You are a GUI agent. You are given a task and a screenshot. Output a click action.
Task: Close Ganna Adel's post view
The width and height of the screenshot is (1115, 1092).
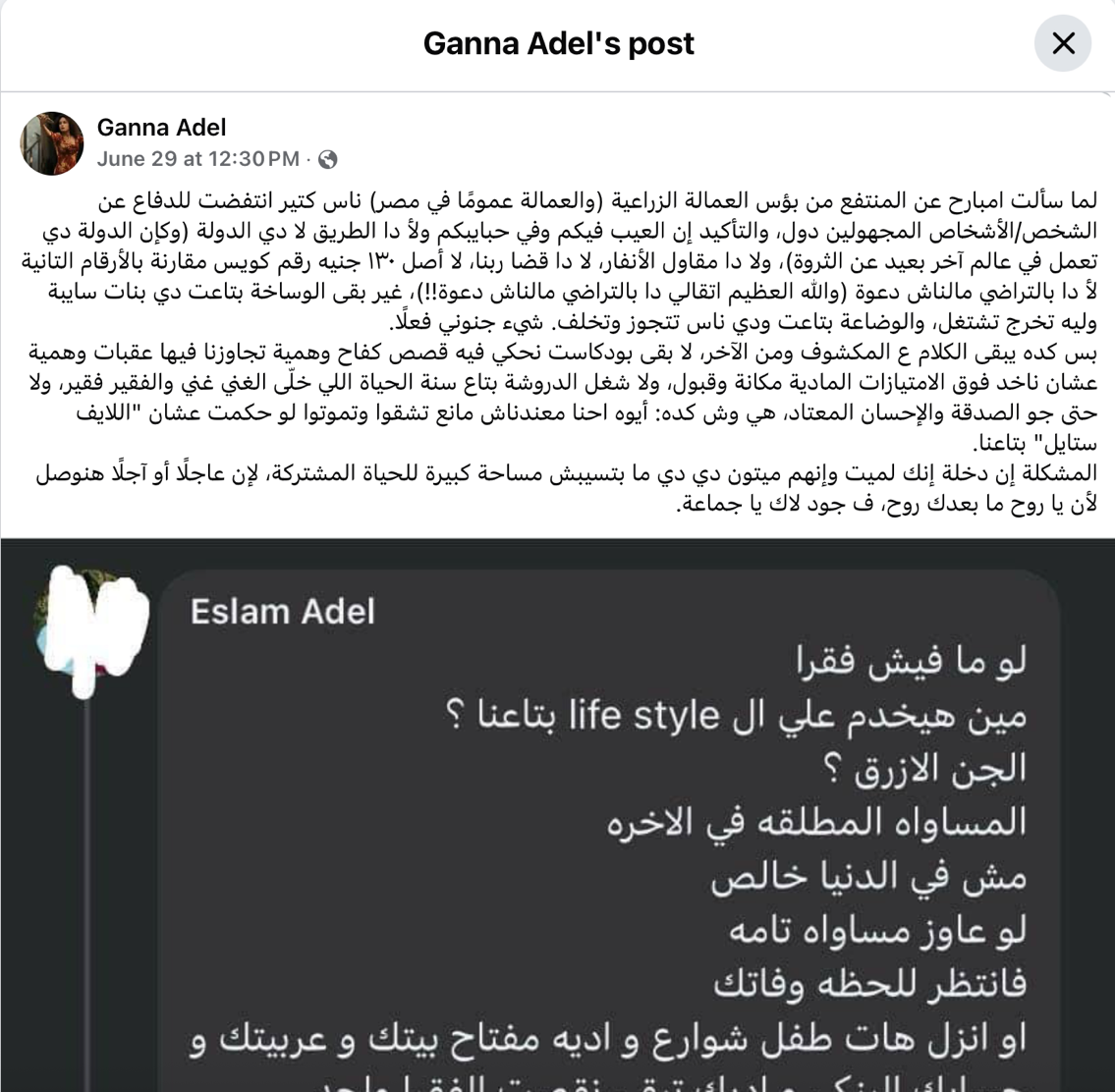coord(1063,44)
